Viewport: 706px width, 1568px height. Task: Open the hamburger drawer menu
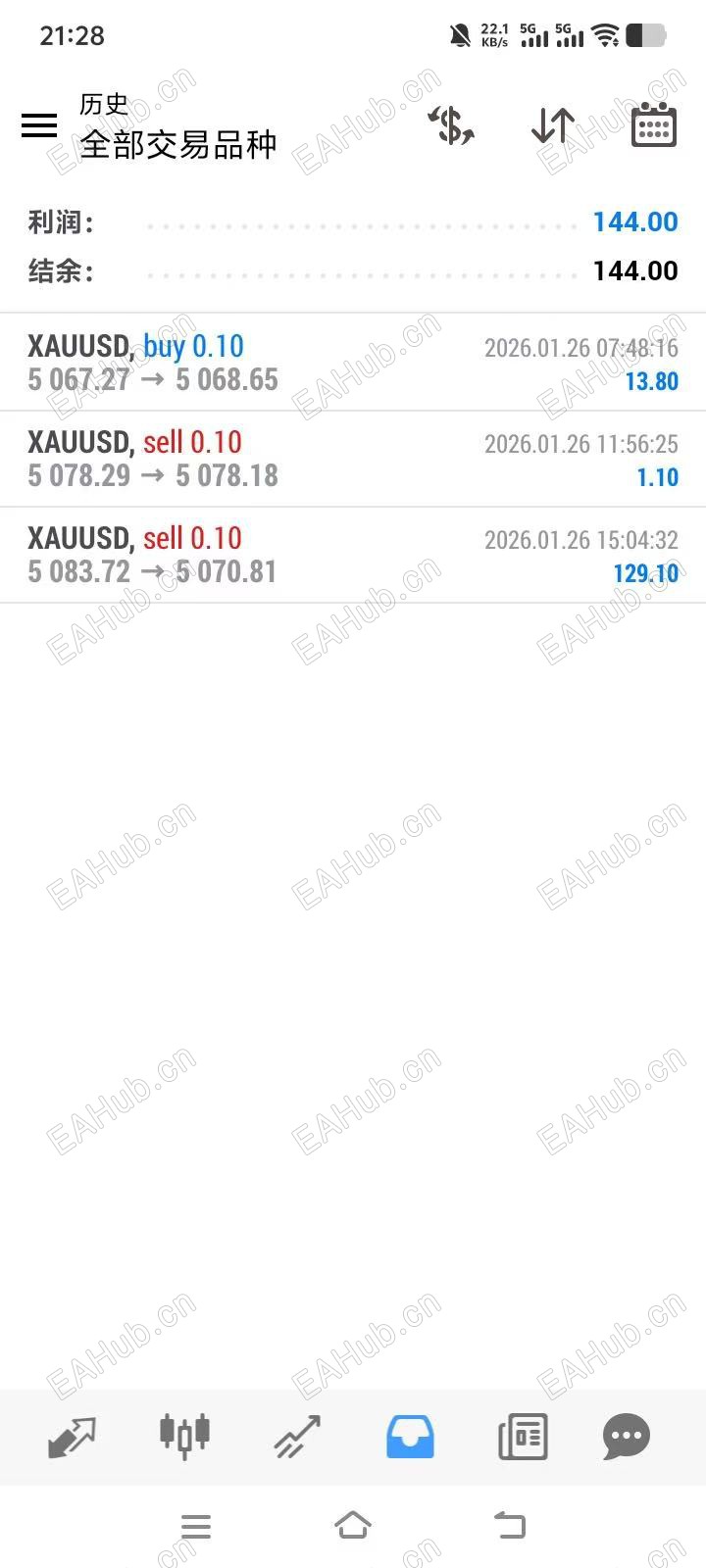39,125
